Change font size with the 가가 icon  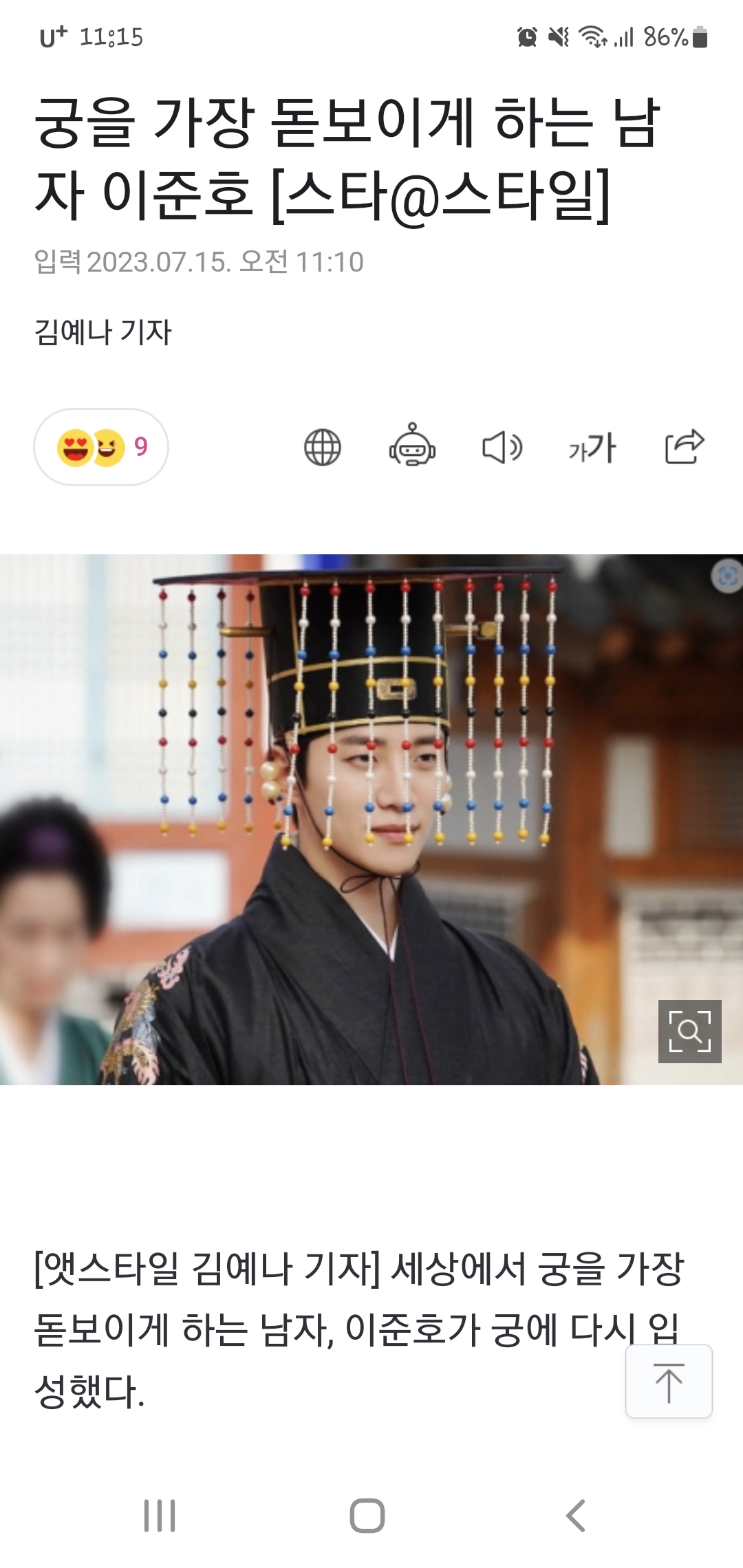(x=592, y=448)
